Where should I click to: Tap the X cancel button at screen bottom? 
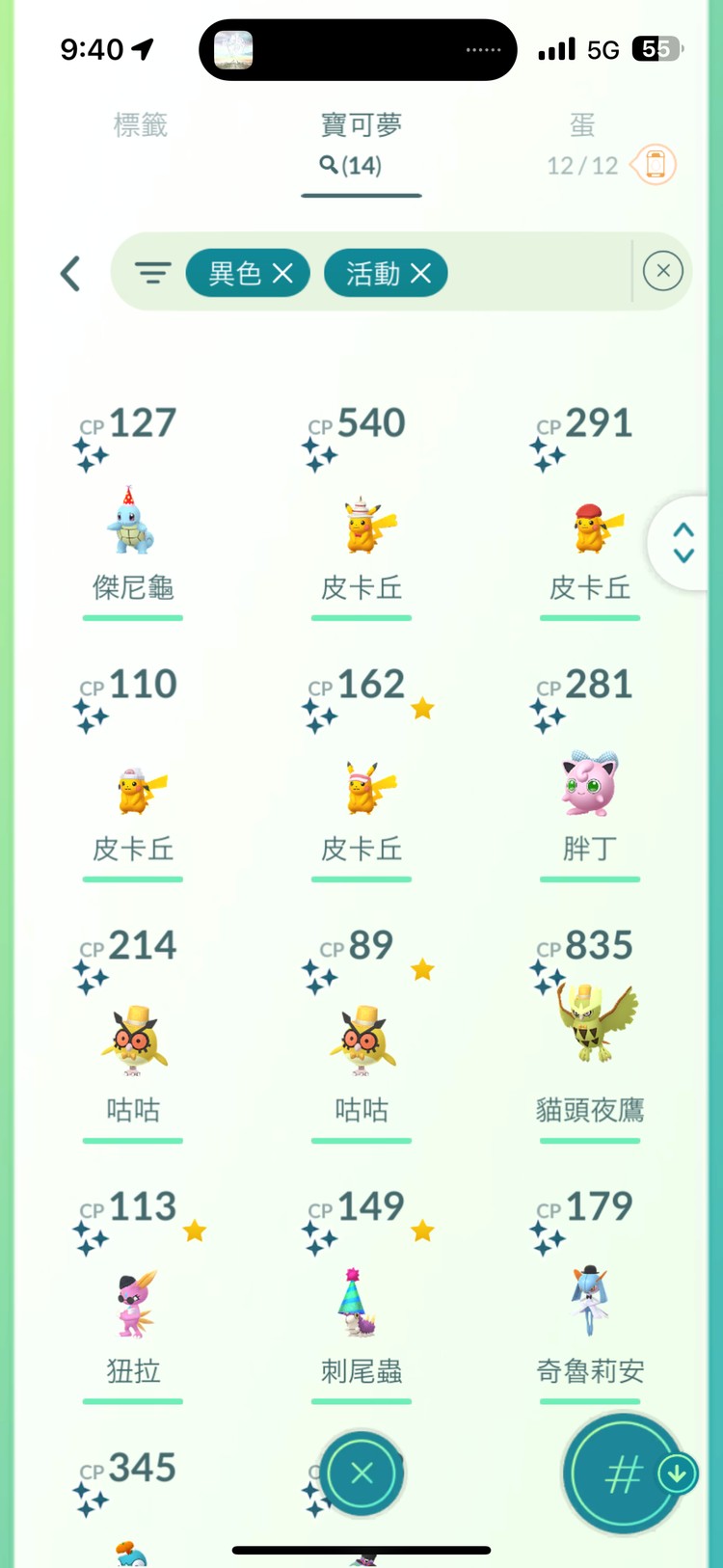(361, 1473)
